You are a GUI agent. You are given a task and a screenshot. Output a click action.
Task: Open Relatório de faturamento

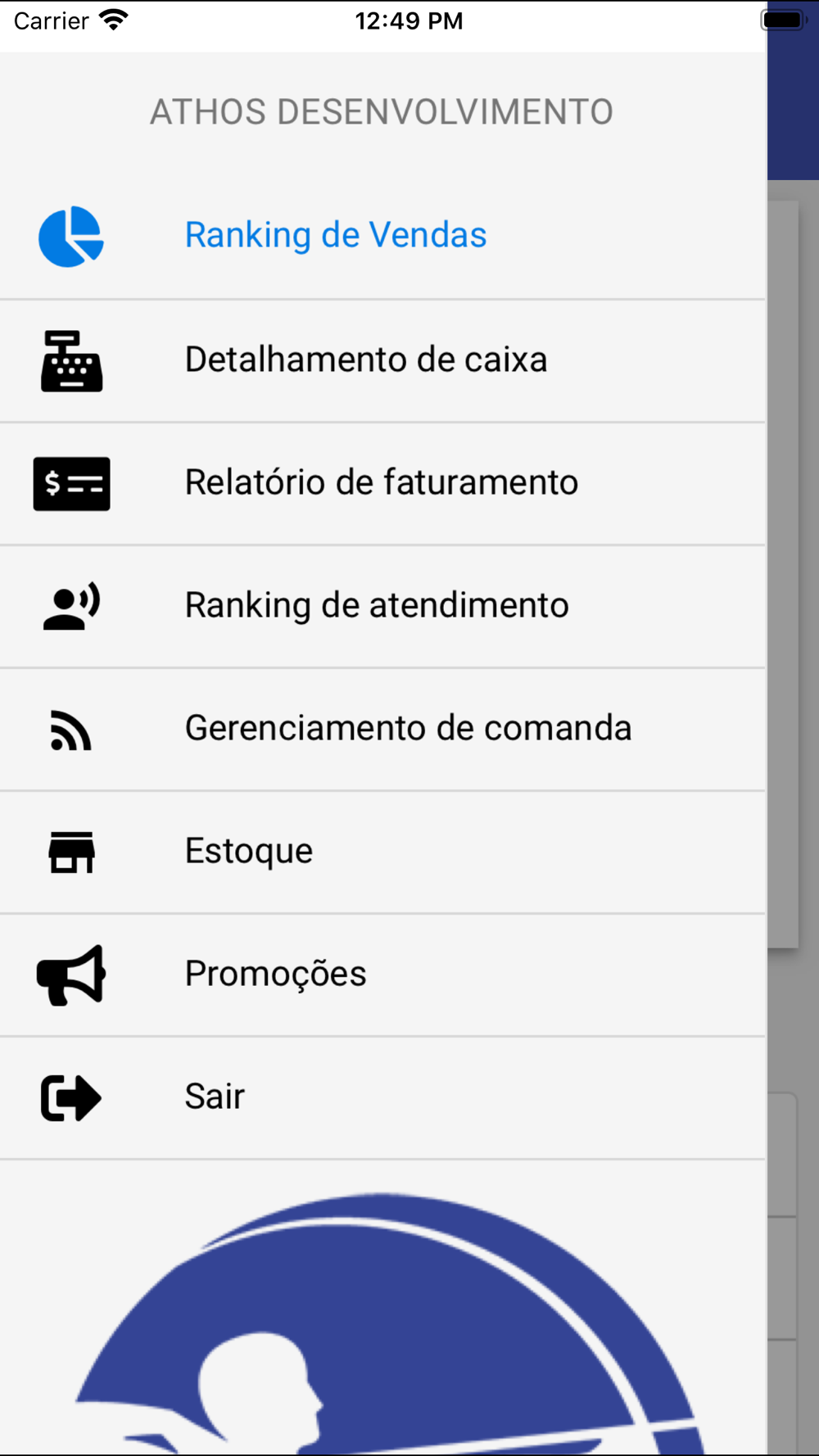click(382, 484)
